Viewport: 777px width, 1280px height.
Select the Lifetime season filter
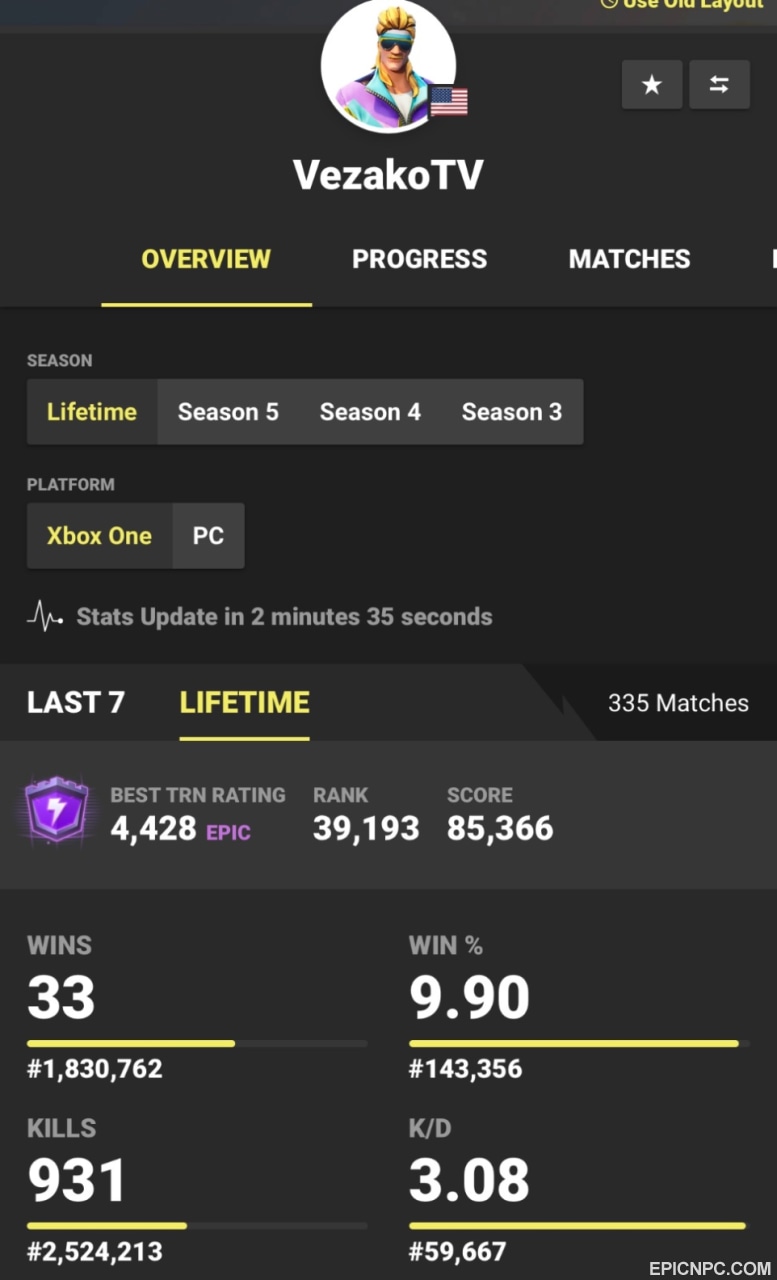pos(92,412)
